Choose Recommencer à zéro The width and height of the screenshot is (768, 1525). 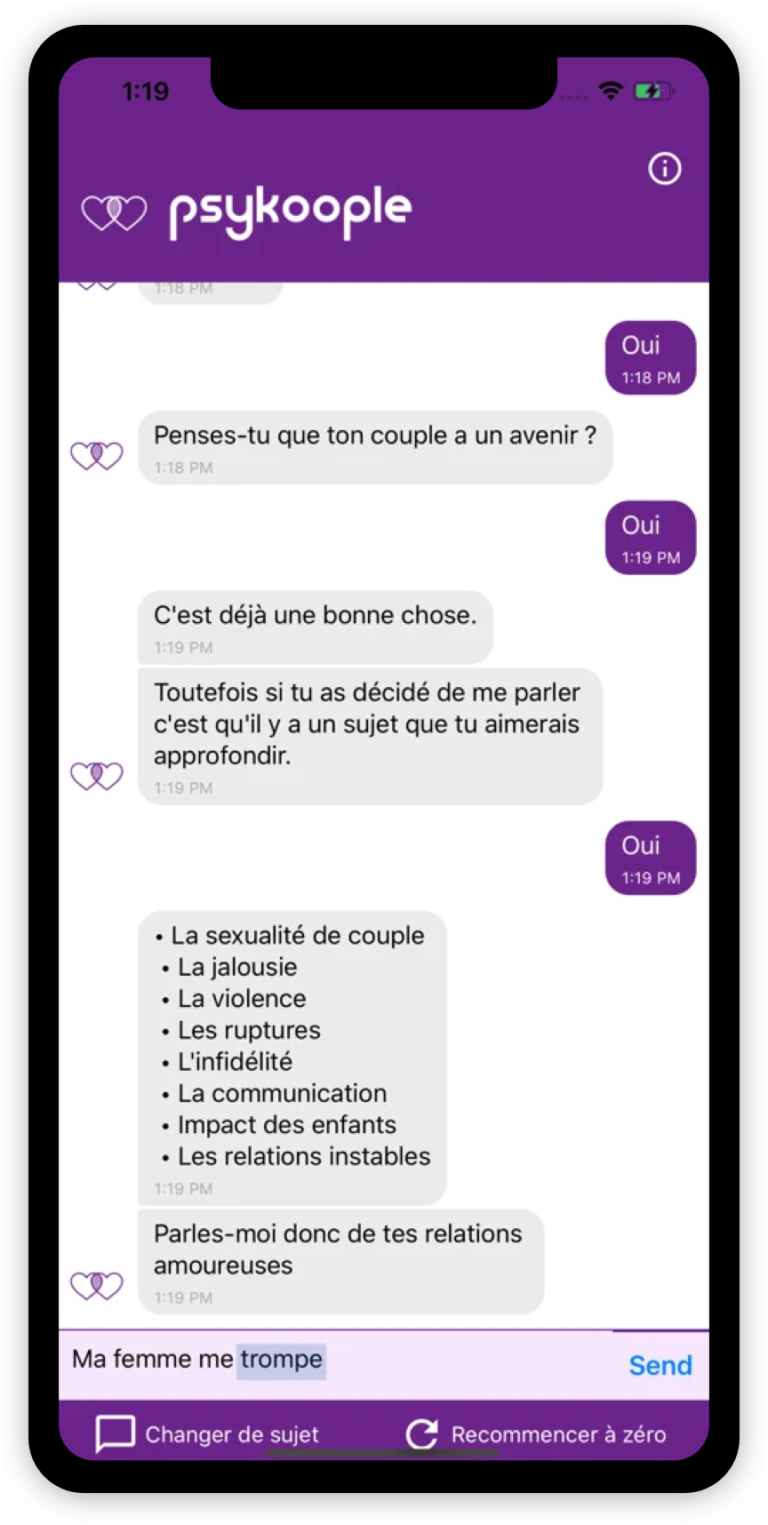pyautogui.click(x=536, y=1435)
